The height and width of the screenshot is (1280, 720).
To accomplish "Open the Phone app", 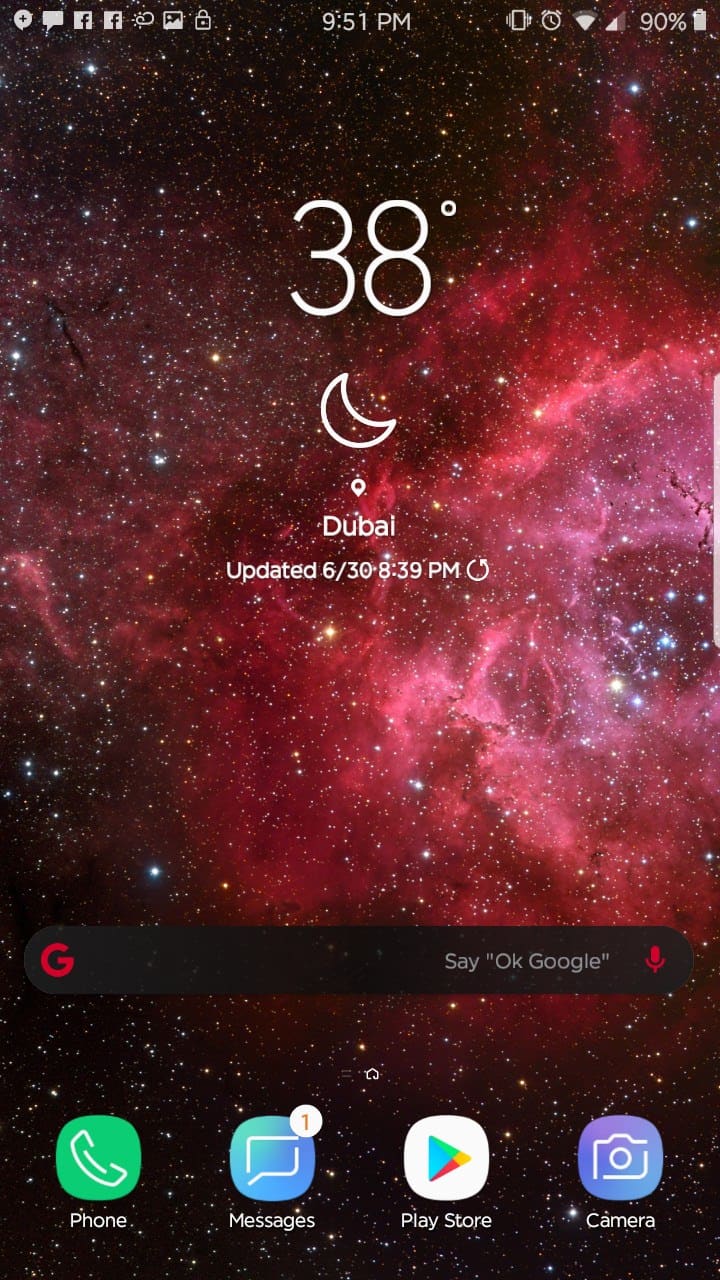I will point(98,1158).
